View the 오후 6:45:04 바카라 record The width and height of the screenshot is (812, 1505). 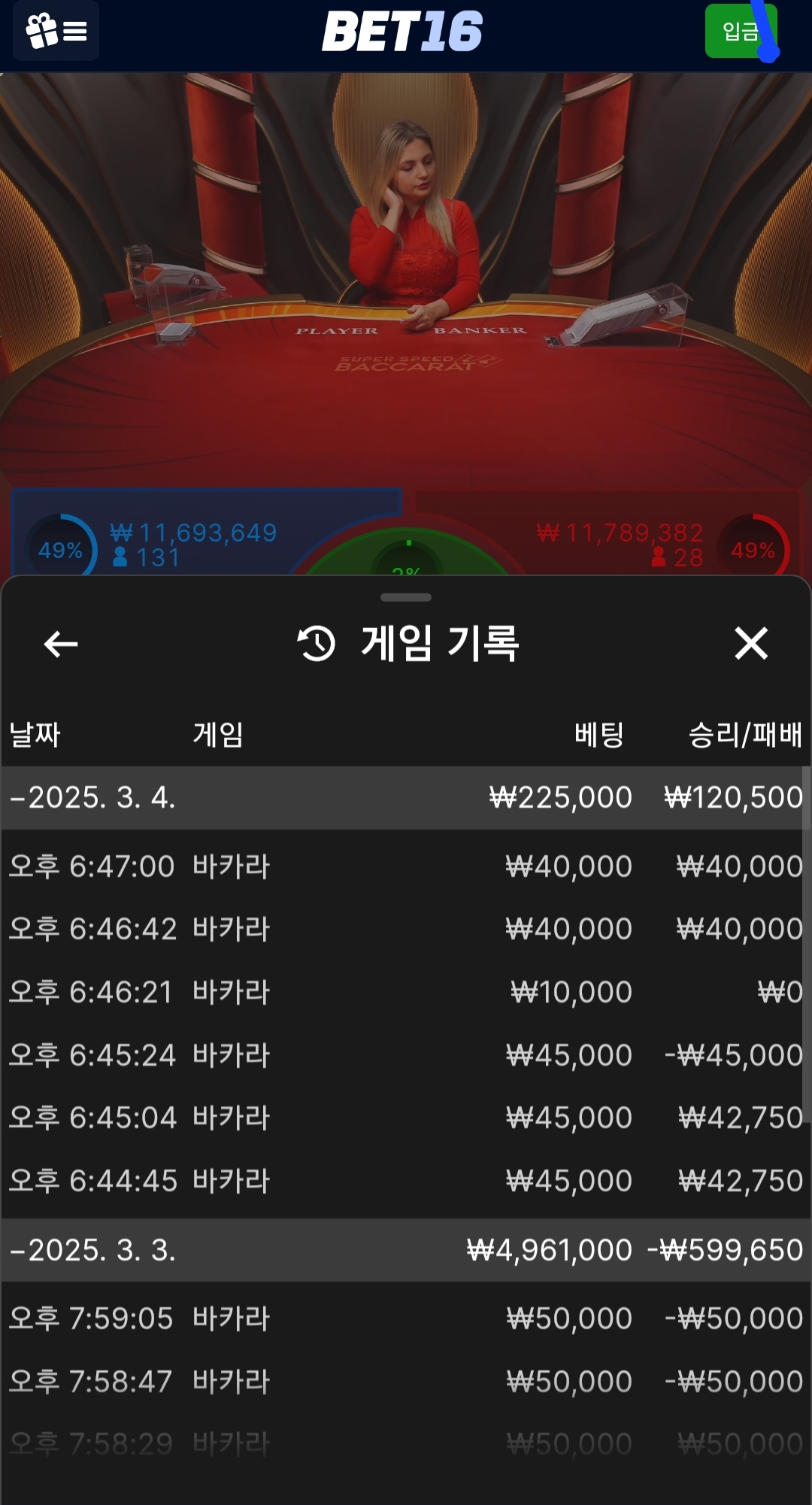click(404, 1118)
